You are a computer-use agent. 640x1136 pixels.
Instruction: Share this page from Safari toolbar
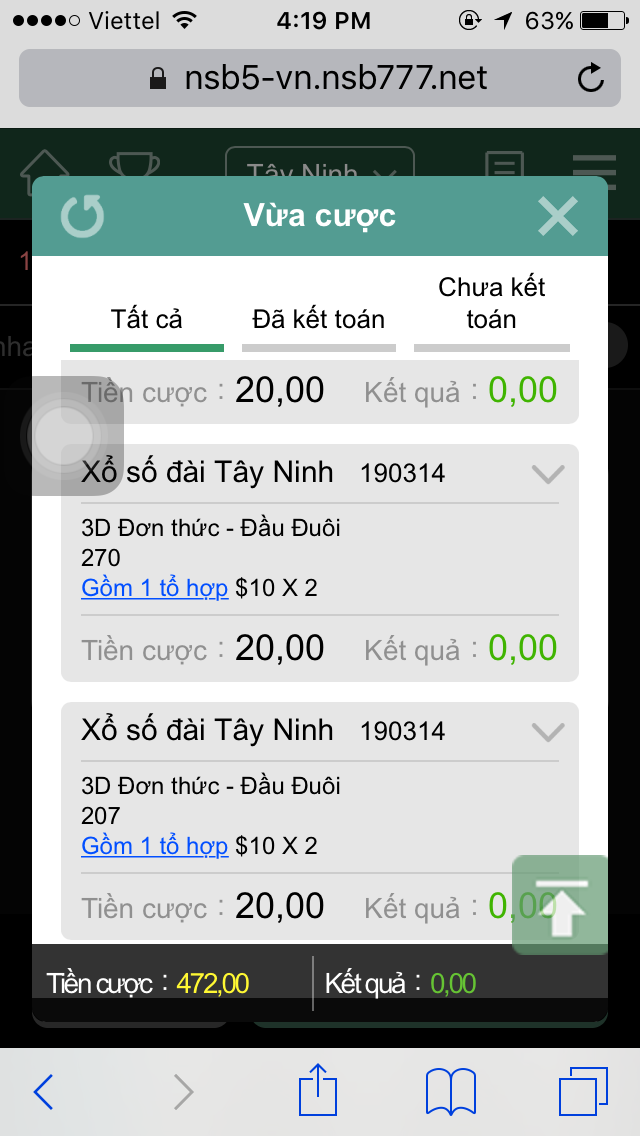pos(317,1090)
